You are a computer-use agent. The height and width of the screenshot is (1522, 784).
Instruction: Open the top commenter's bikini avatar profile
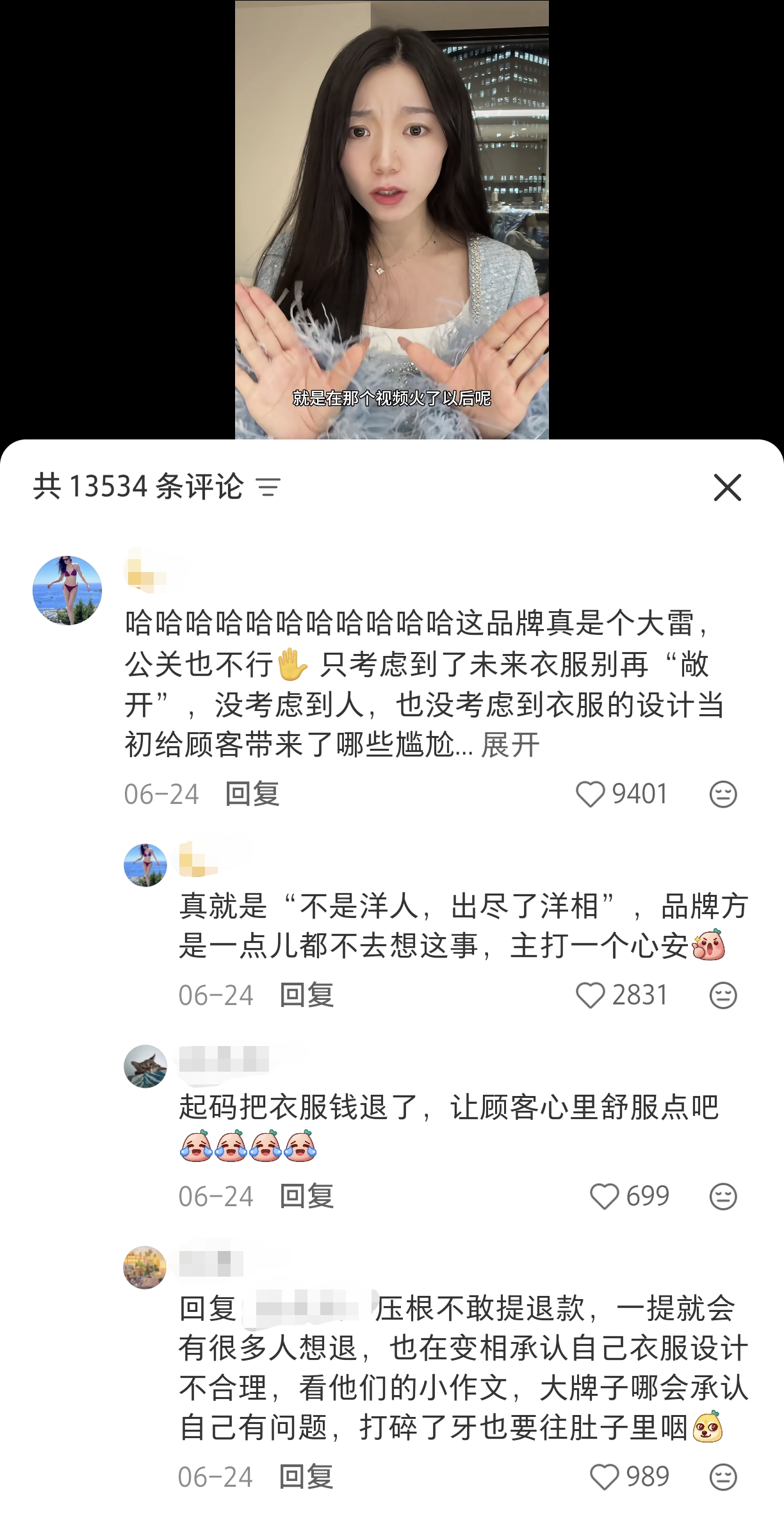[x=67, y=590]
